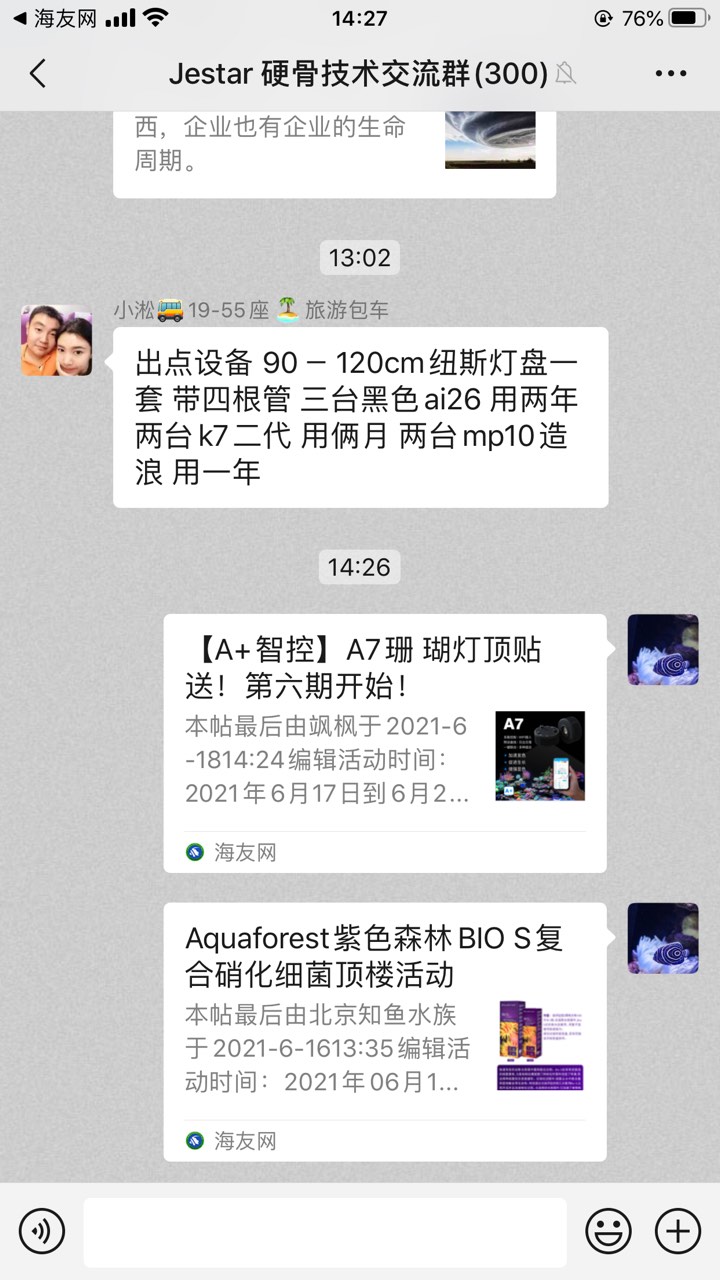Image resolution: width=720 pixels, height=1280 pixels.
Task: Open the shared card with the storm photo
Action: coord(334,150)
